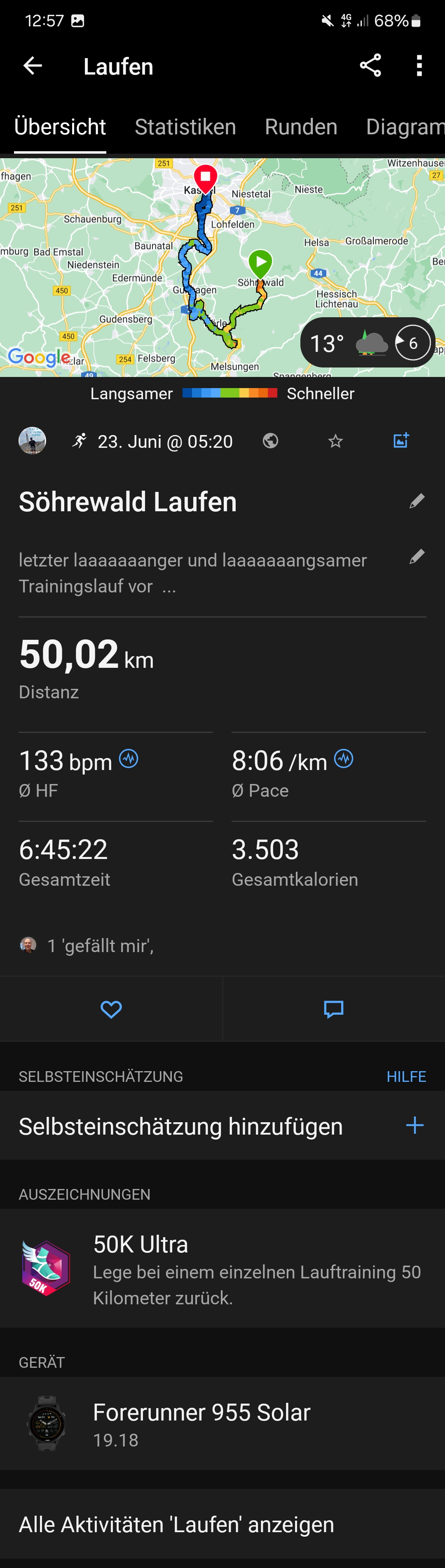Switch to the Statistiken tab
Image resolution: width=445 pixels, height=1568 pixels.
(185, 126)
